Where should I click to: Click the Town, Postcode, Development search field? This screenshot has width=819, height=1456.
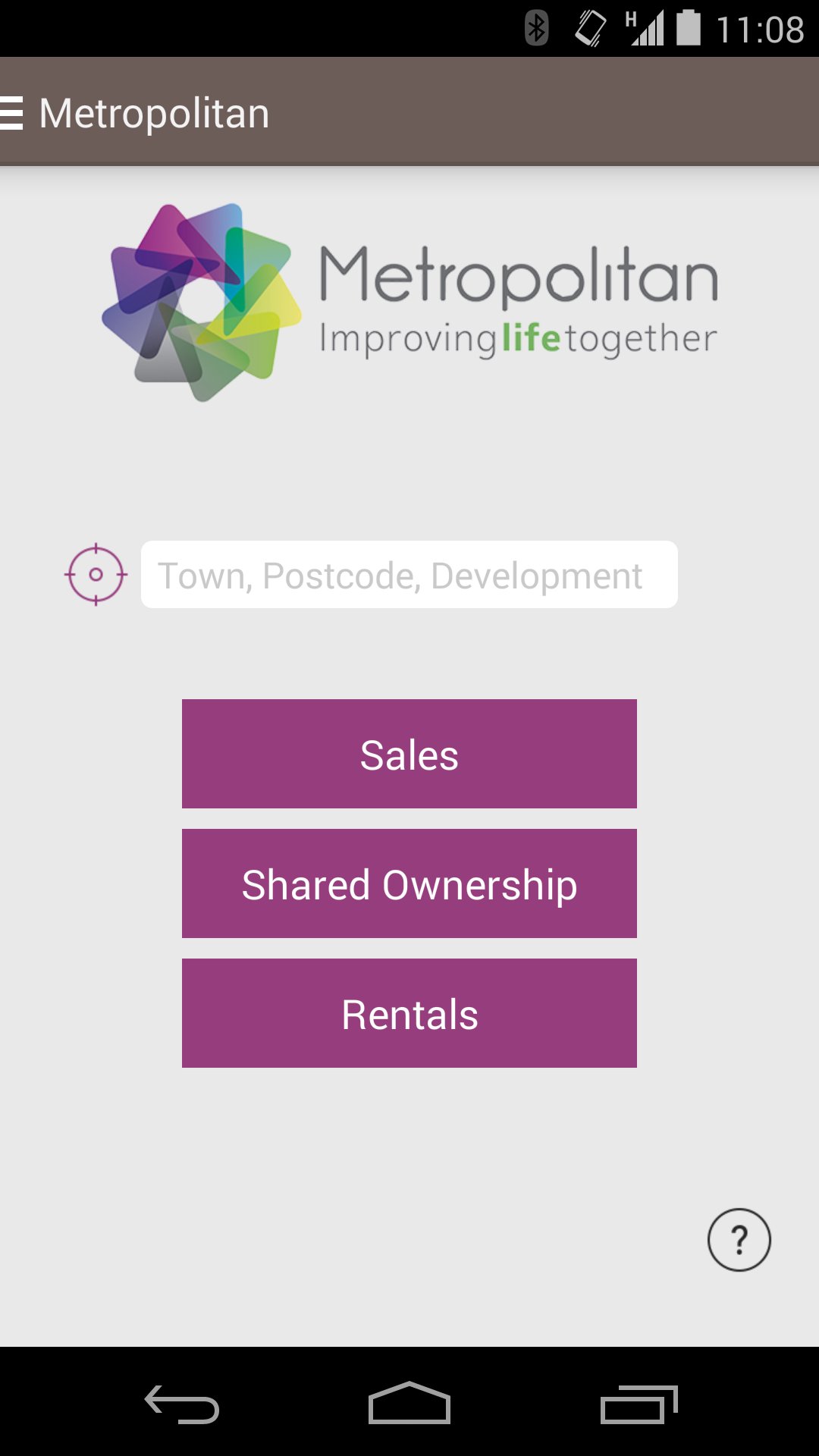coord(409,574)
